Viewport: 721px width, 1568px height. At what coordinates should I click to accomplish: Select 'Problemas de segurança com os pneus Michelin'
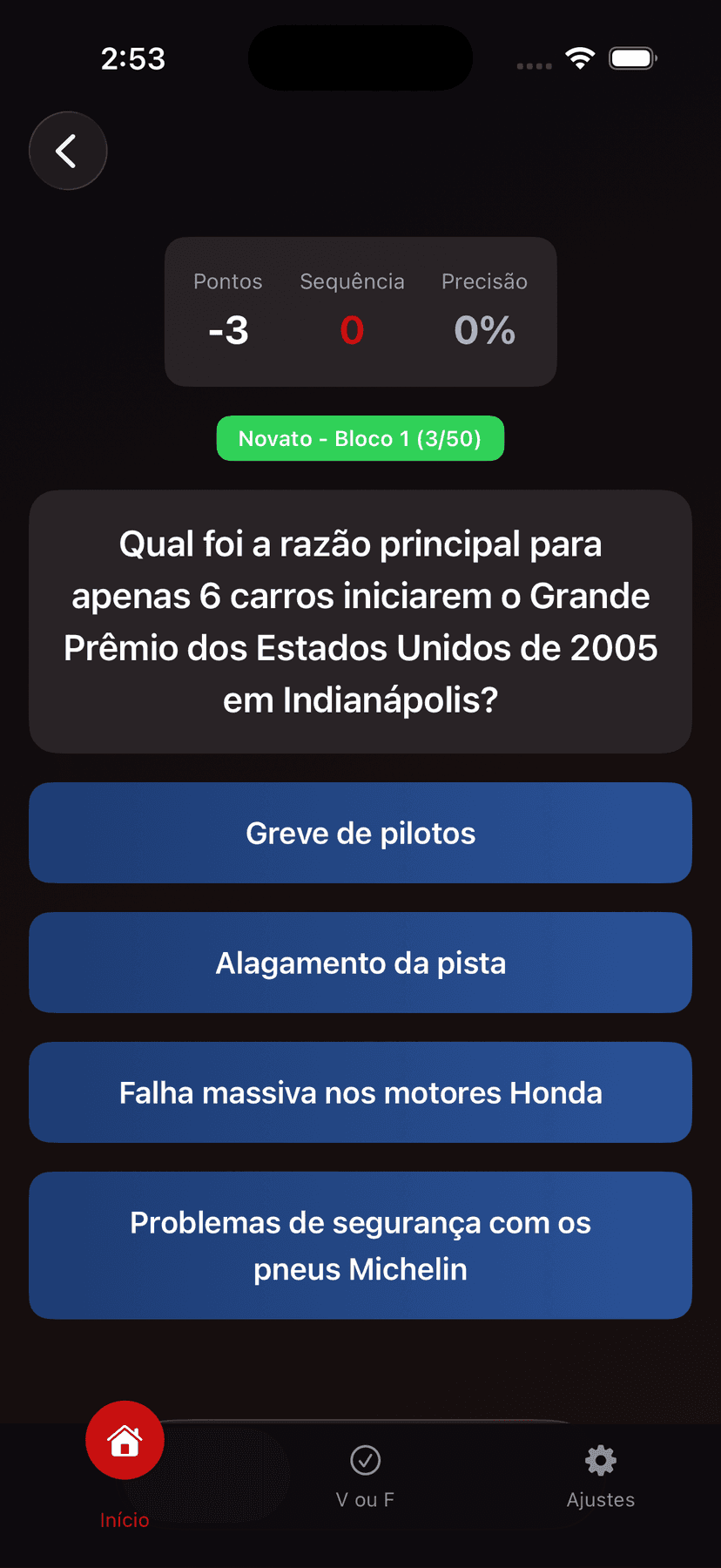pyautogui.click(x=360, y=1245)
